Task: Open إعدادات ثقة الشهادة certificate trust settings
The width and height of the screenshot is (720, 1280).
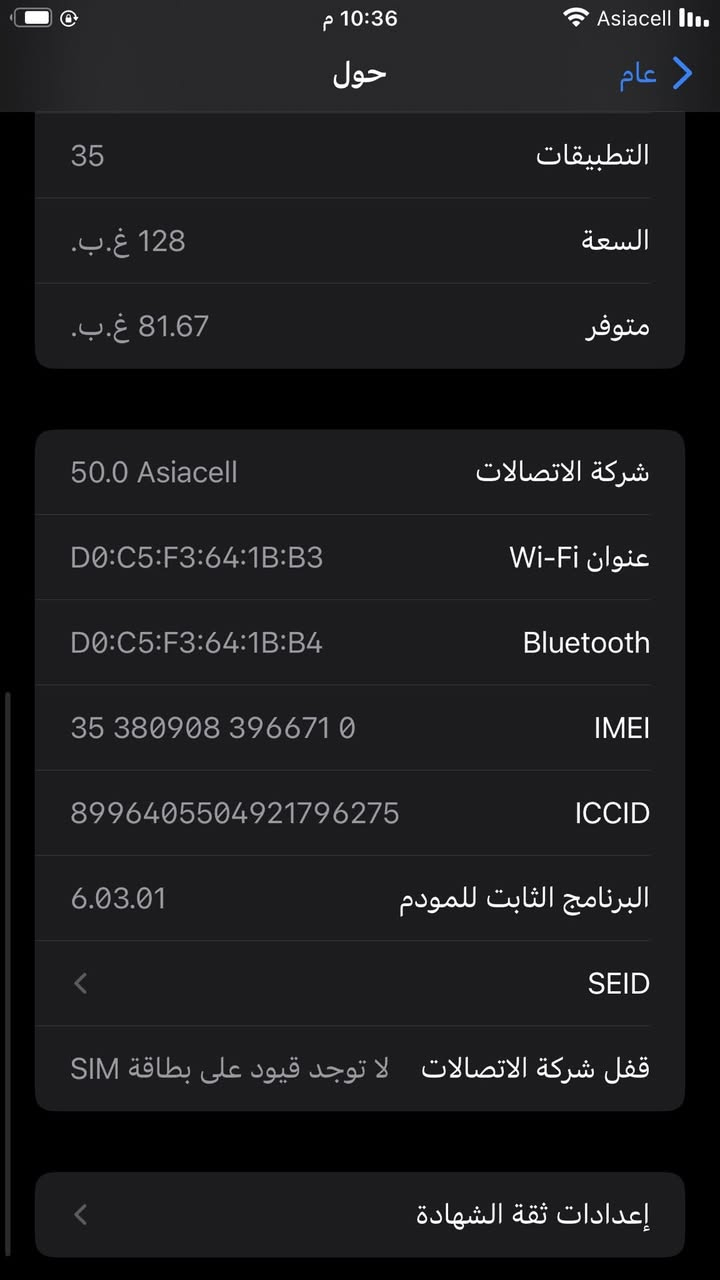Action: pos(360,1214)
